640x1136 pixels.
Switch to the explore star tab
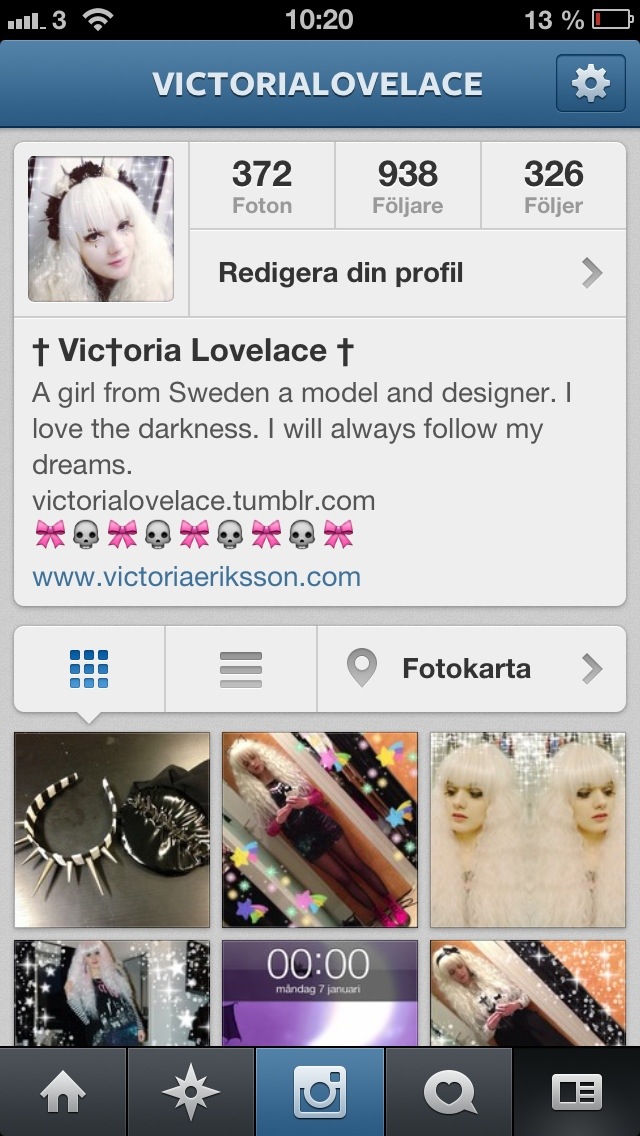(x=191, y=1092)
